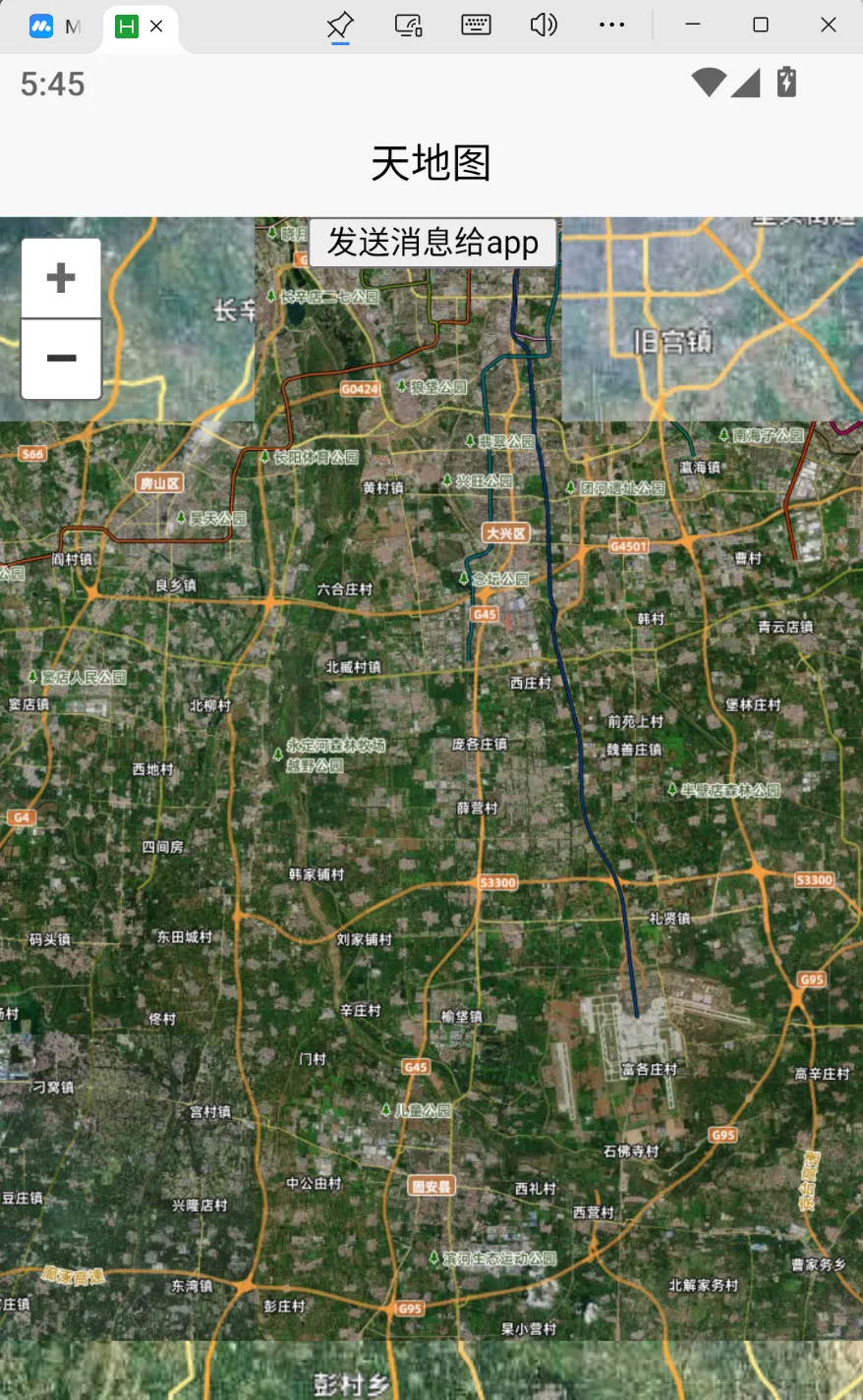Open the keyboard toolbar option

(x=476, y=26)
